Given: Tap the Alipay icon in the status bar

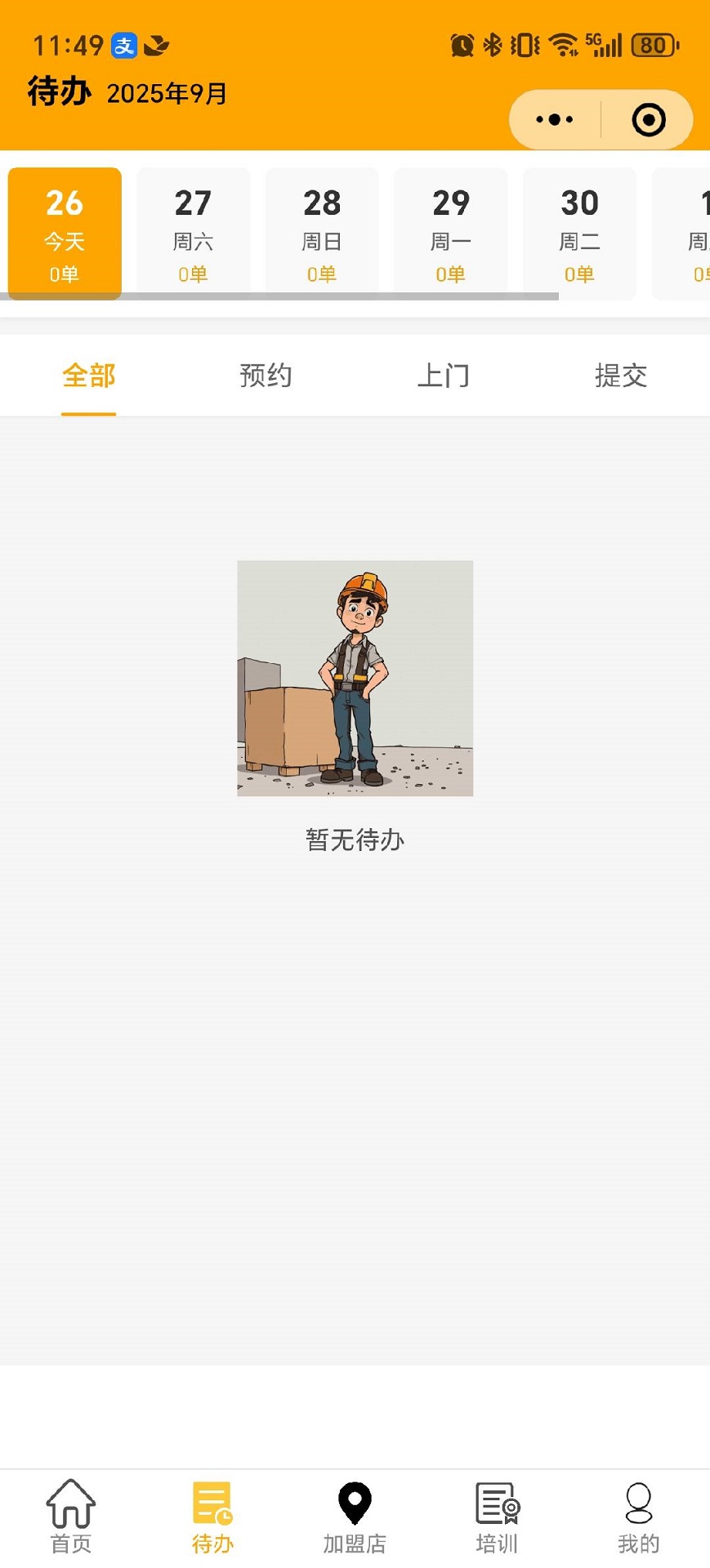Looking at the screenshot, I should [x=126, y=45].
